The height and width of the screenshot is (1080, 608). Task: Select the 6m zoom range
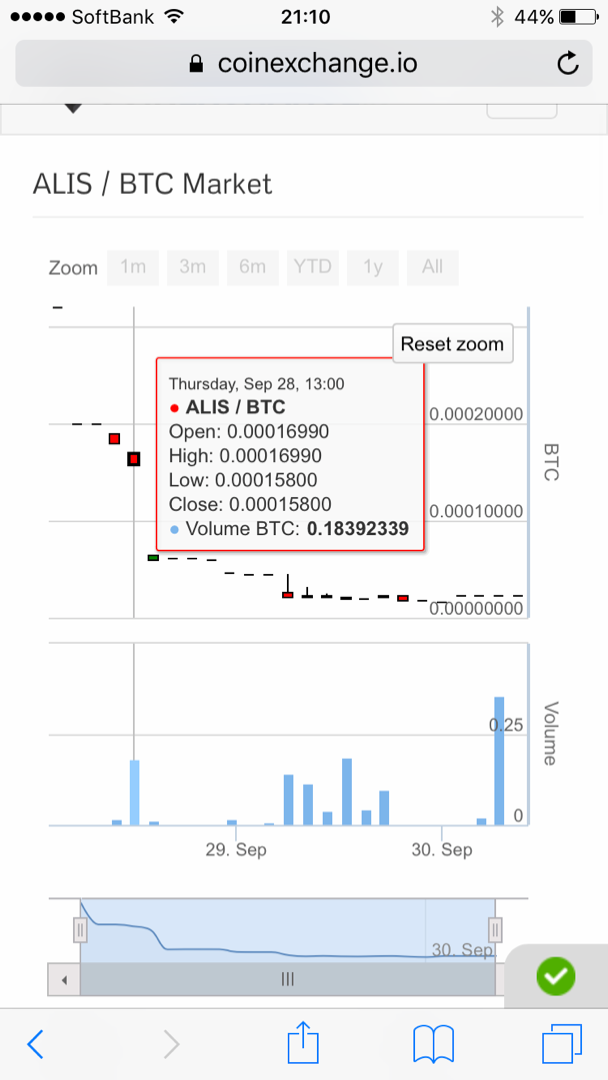253,267
